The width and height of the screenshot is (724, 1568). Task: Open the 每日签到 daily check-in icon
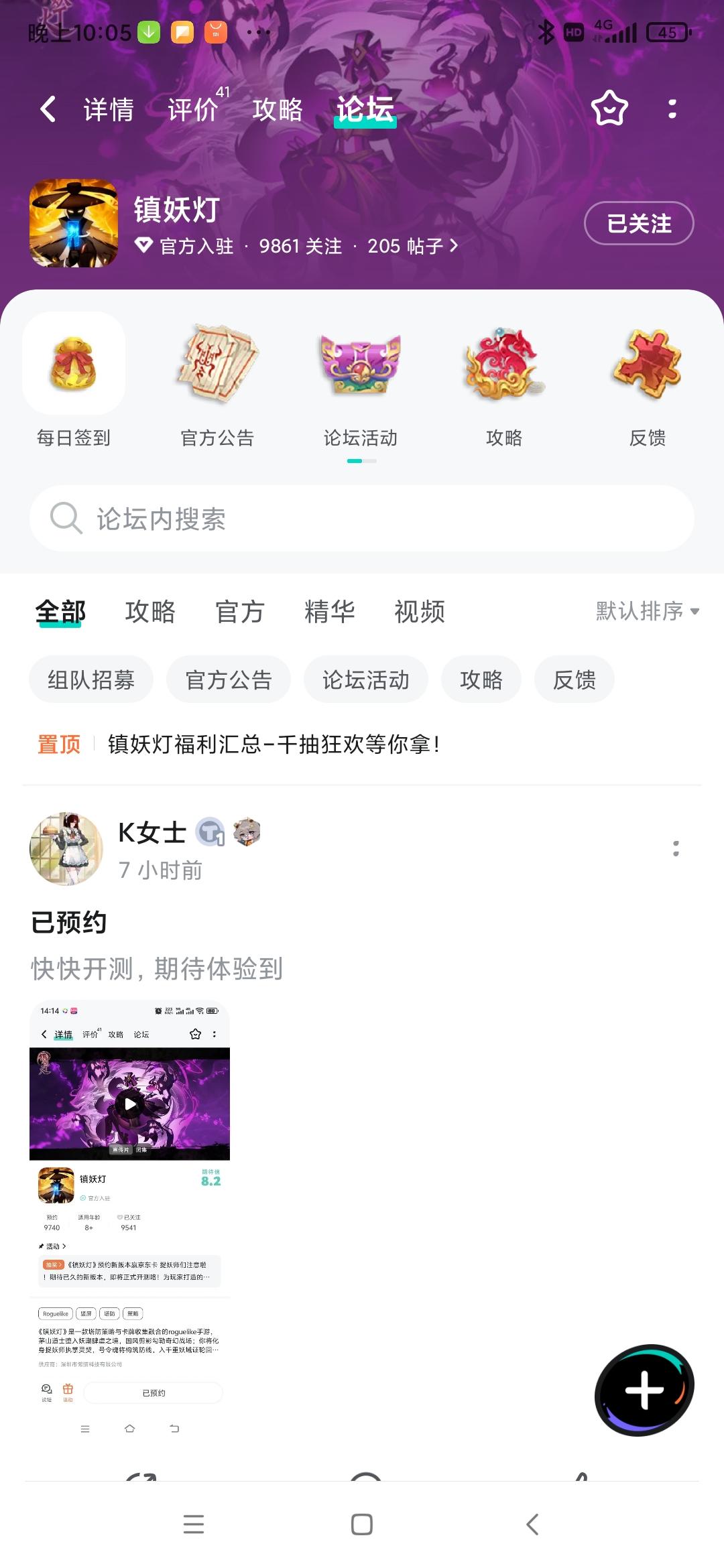[74, 364]
